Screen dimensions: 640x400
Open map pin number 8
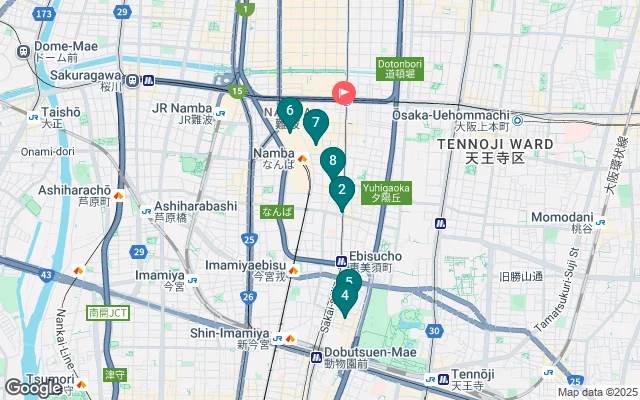coord(333,160)
